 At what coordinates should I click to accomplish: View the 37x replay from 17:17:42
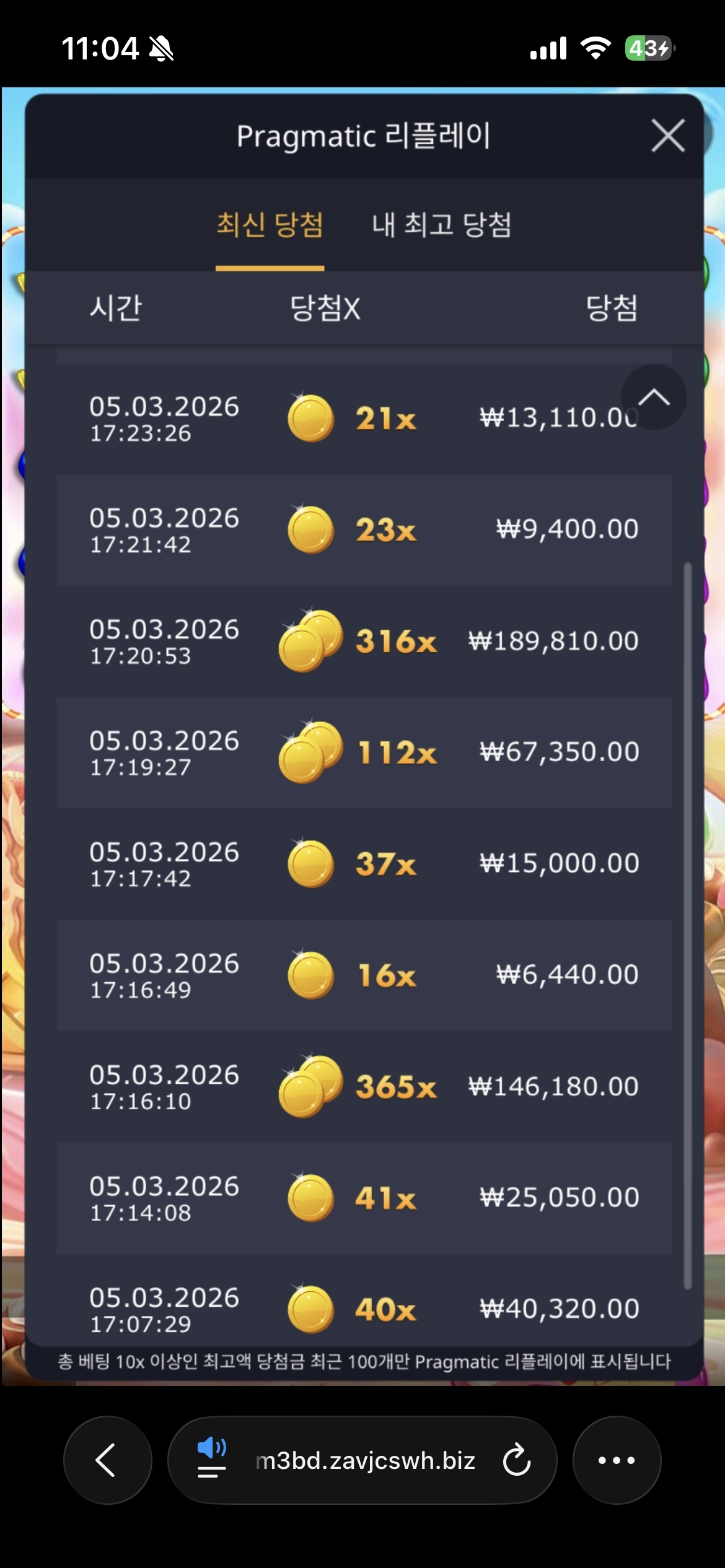[364, 864]
